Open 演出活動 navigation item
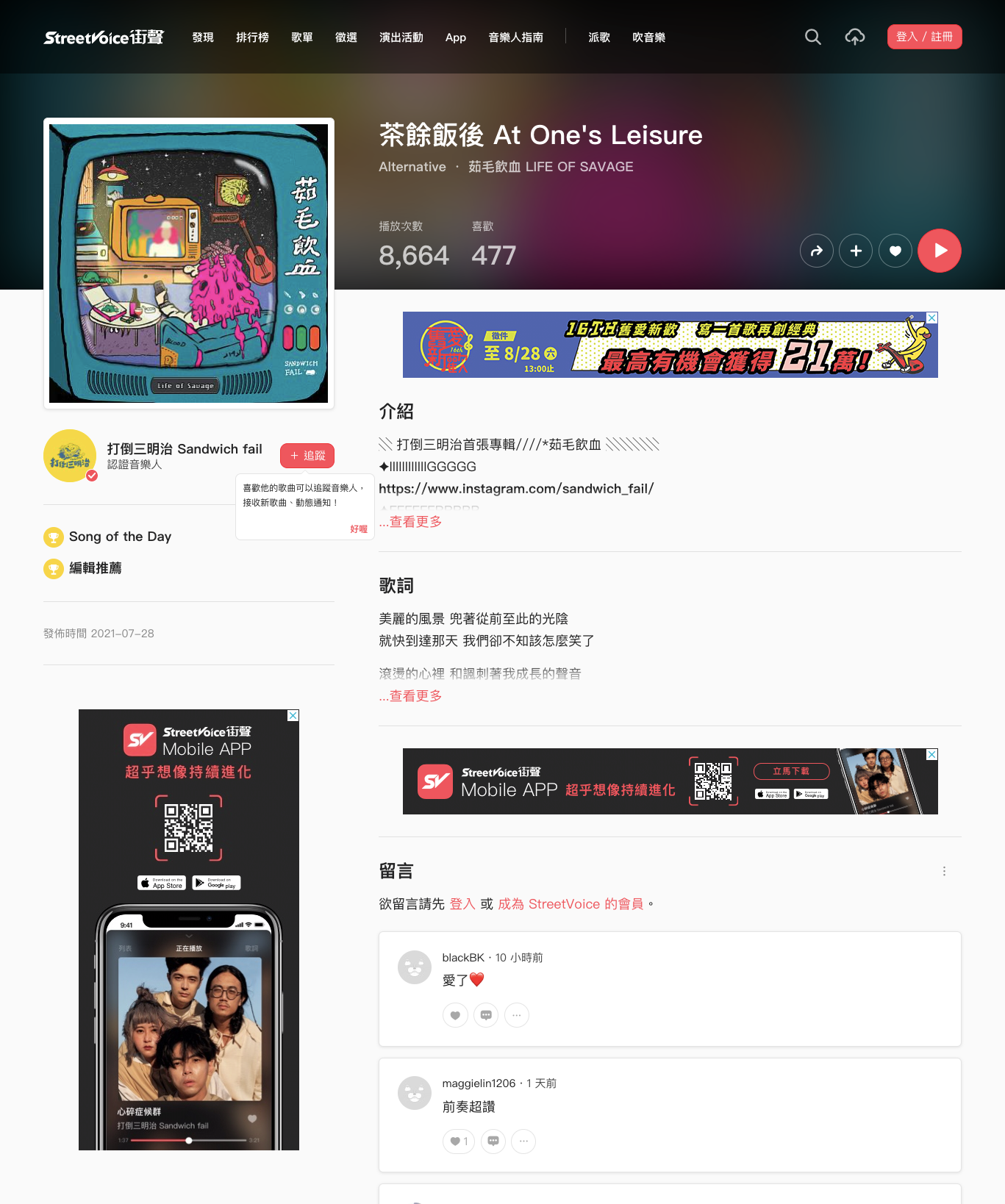This screenshot has width=1005, height=1204. tap(401, 37)
